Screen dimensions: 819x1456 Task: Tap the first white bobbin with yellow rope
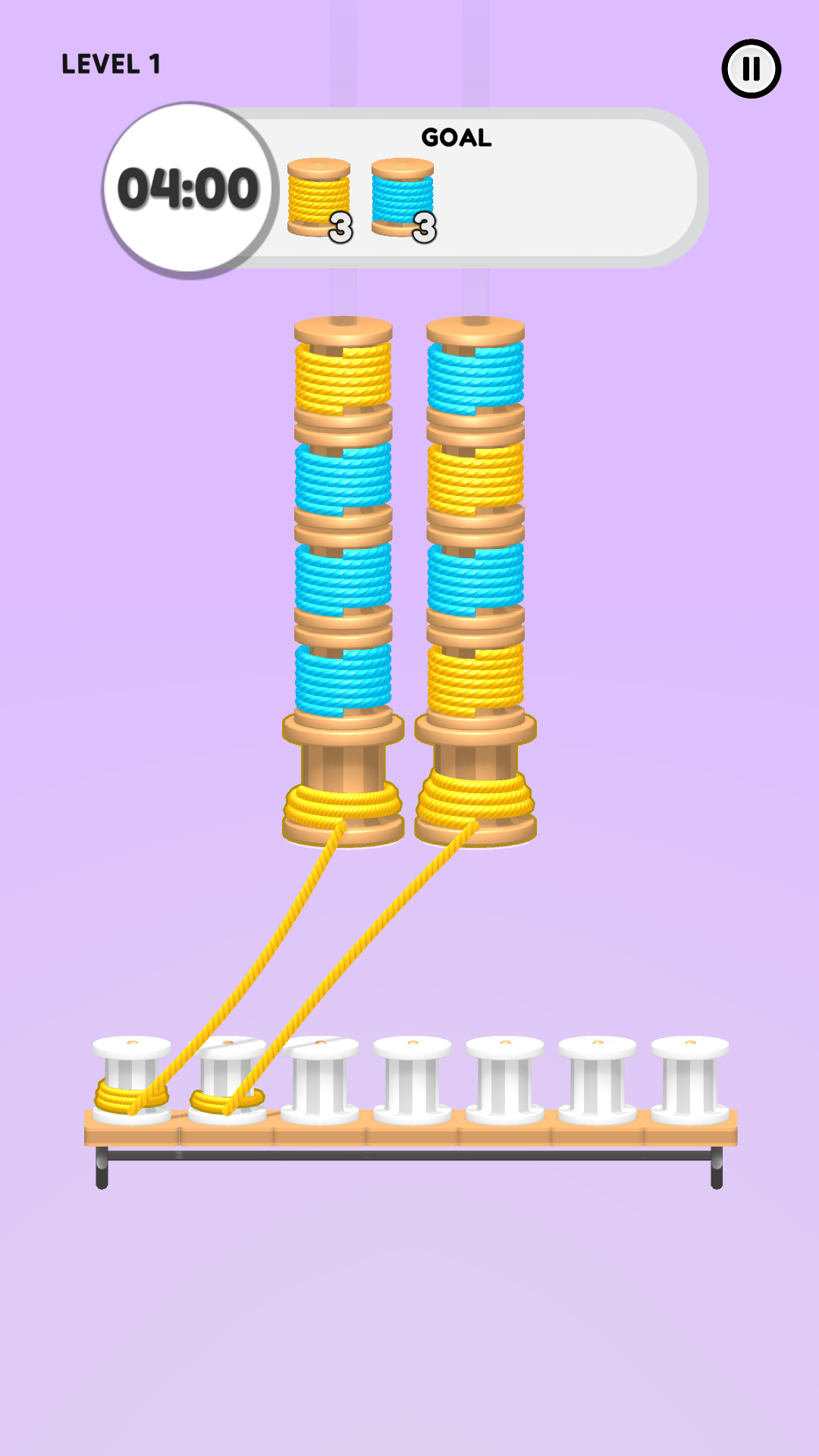[130, 1077]
